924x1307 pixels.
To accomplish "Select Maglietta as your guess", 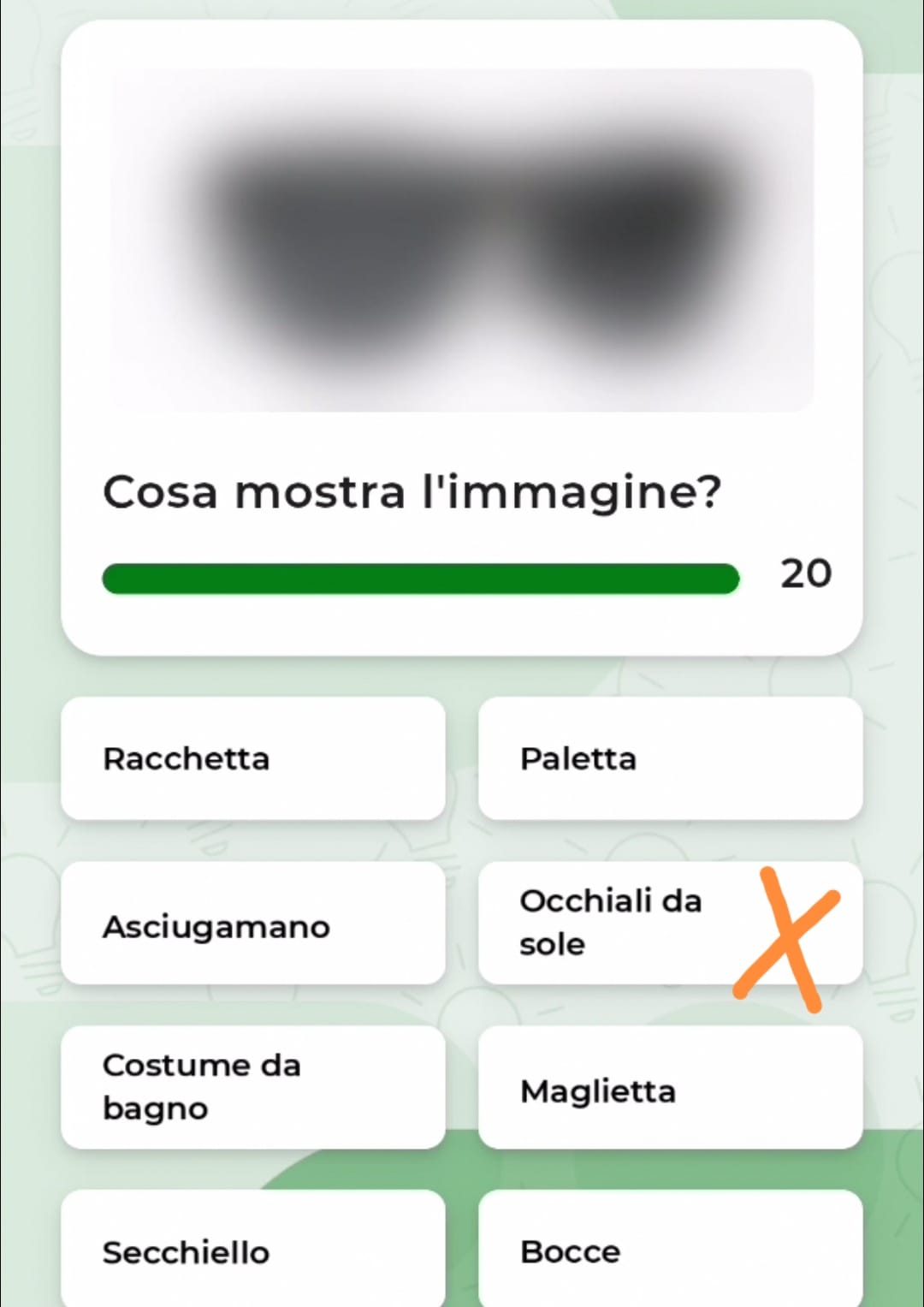I will click(669, 1089).
